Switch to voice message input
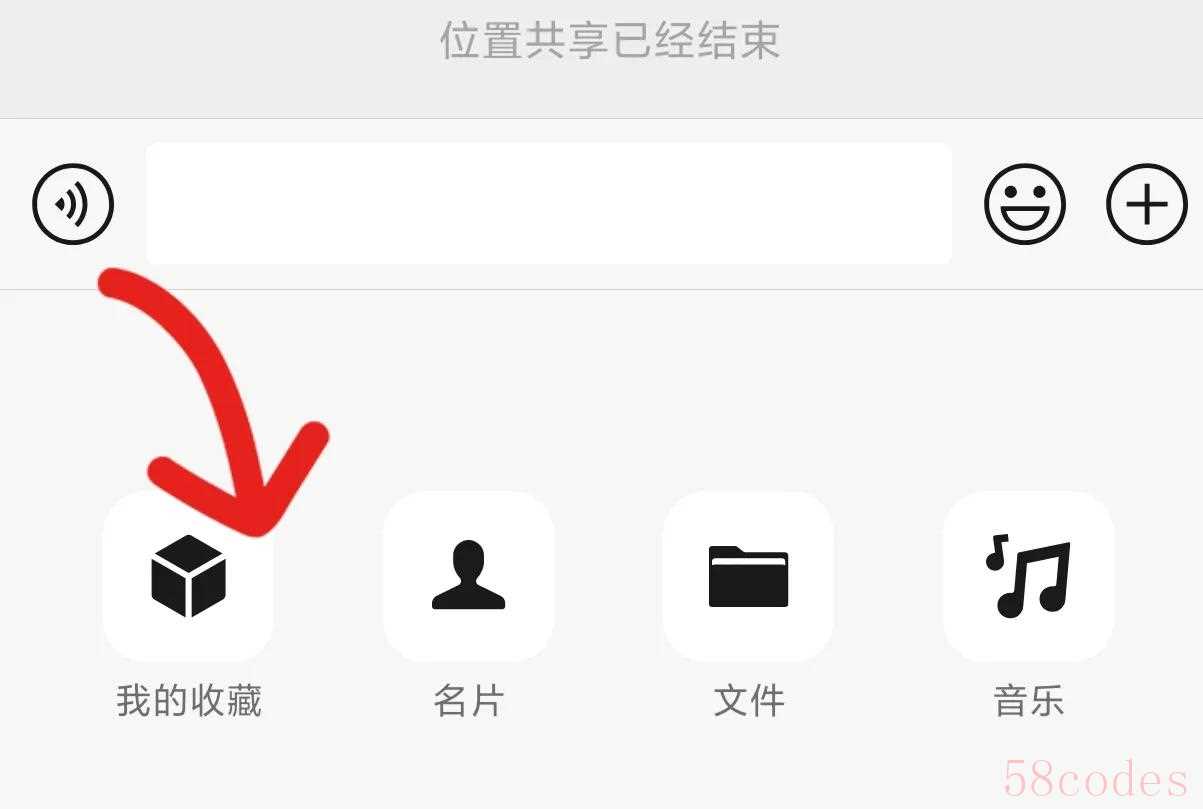Viewport: 1203px width, 809px height. (73, 204)
